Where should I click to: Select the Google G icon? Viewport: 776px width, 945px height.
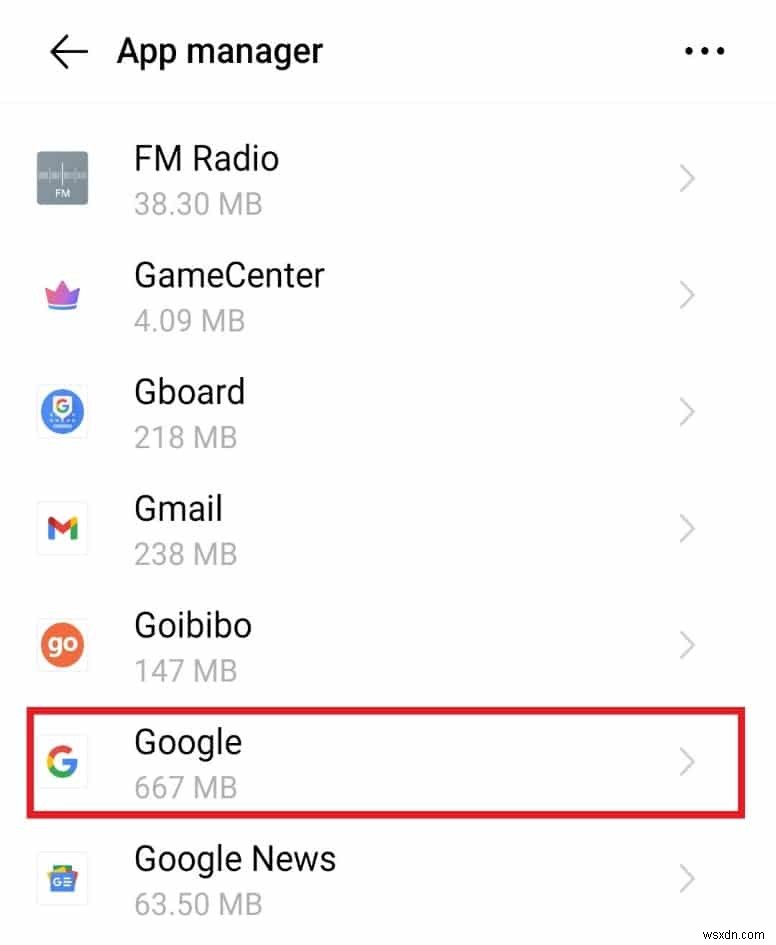62,762
